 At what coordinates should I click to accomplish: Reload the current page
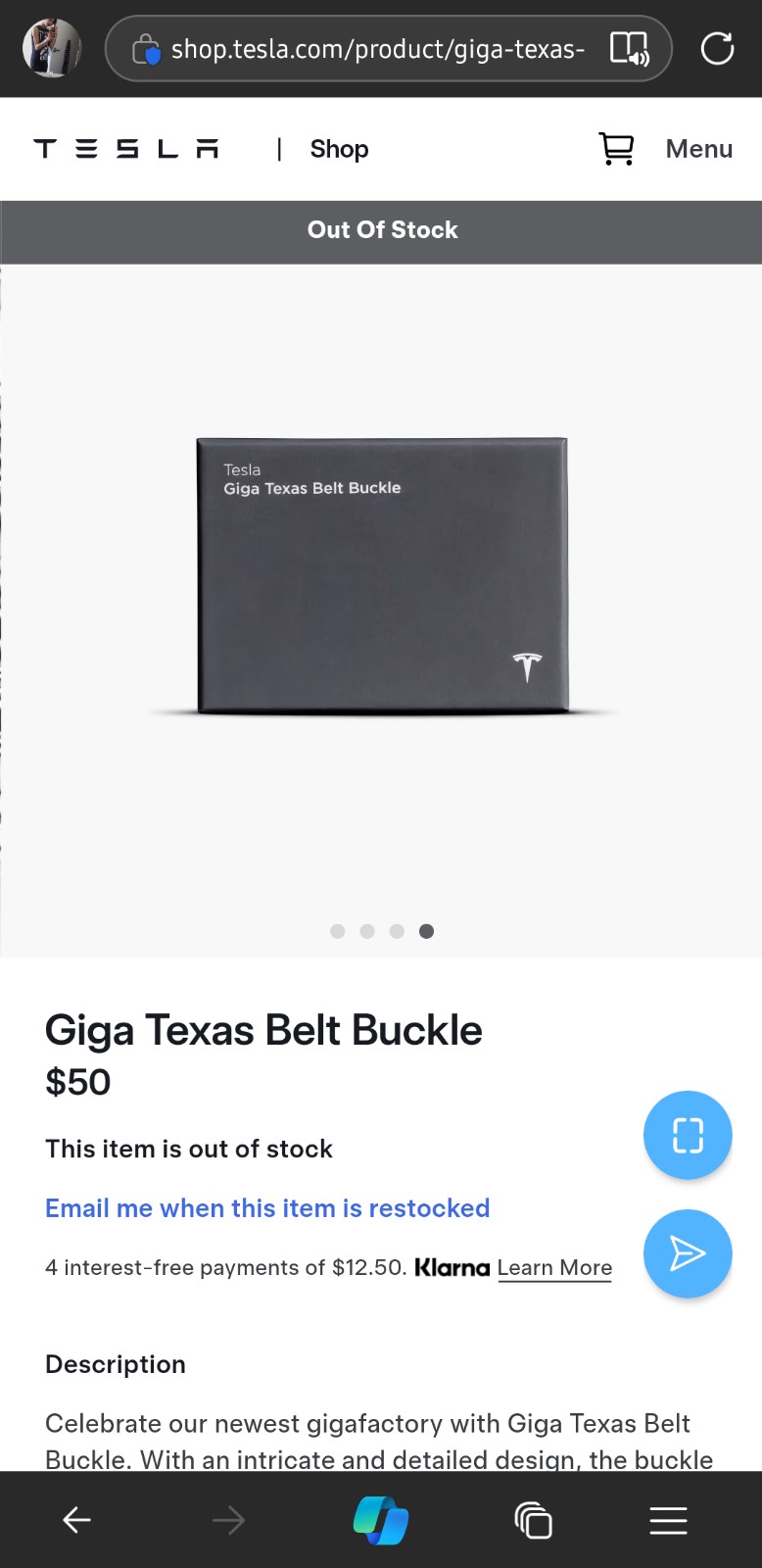pyautogui.click(x=717, y=48)
